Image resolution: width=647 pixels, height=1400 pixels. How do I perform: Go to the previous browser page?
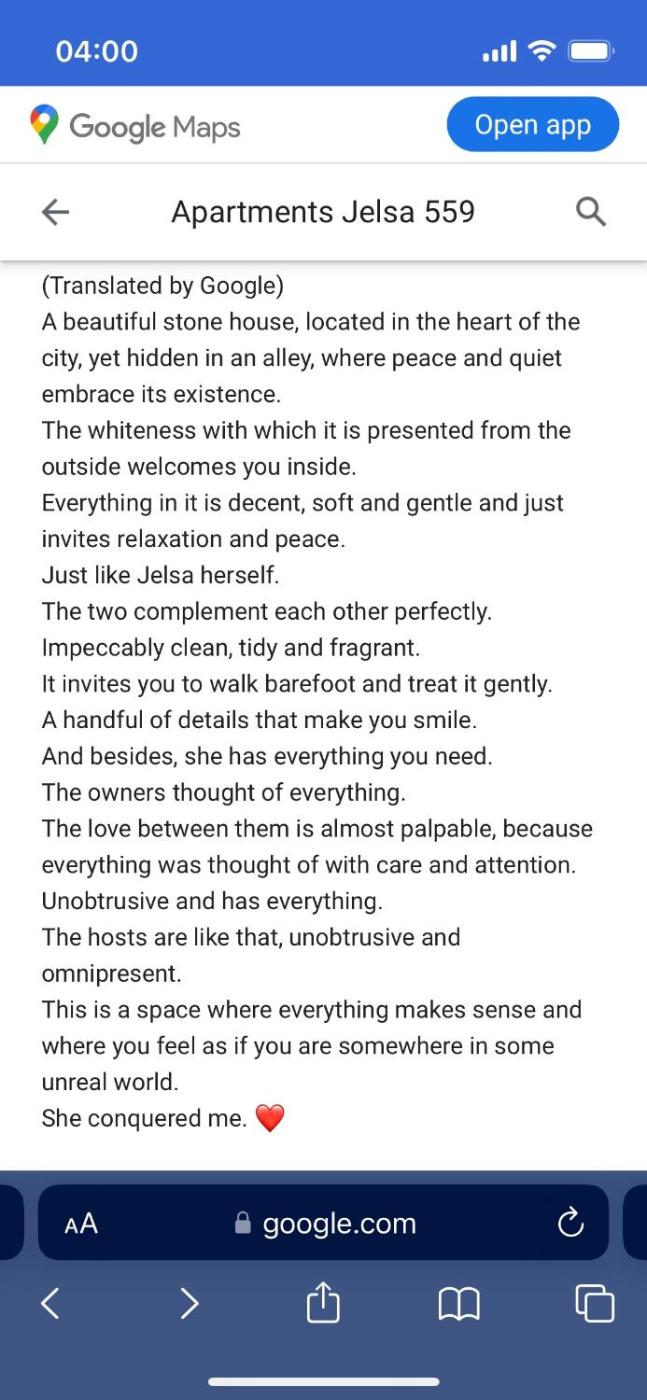click(50, 1303)
